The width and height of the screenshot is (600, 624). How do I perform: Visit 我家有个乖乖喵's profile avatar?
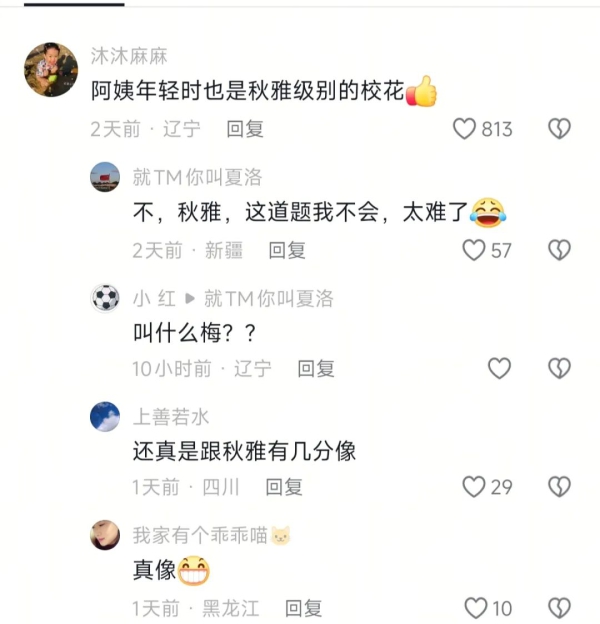105,535
